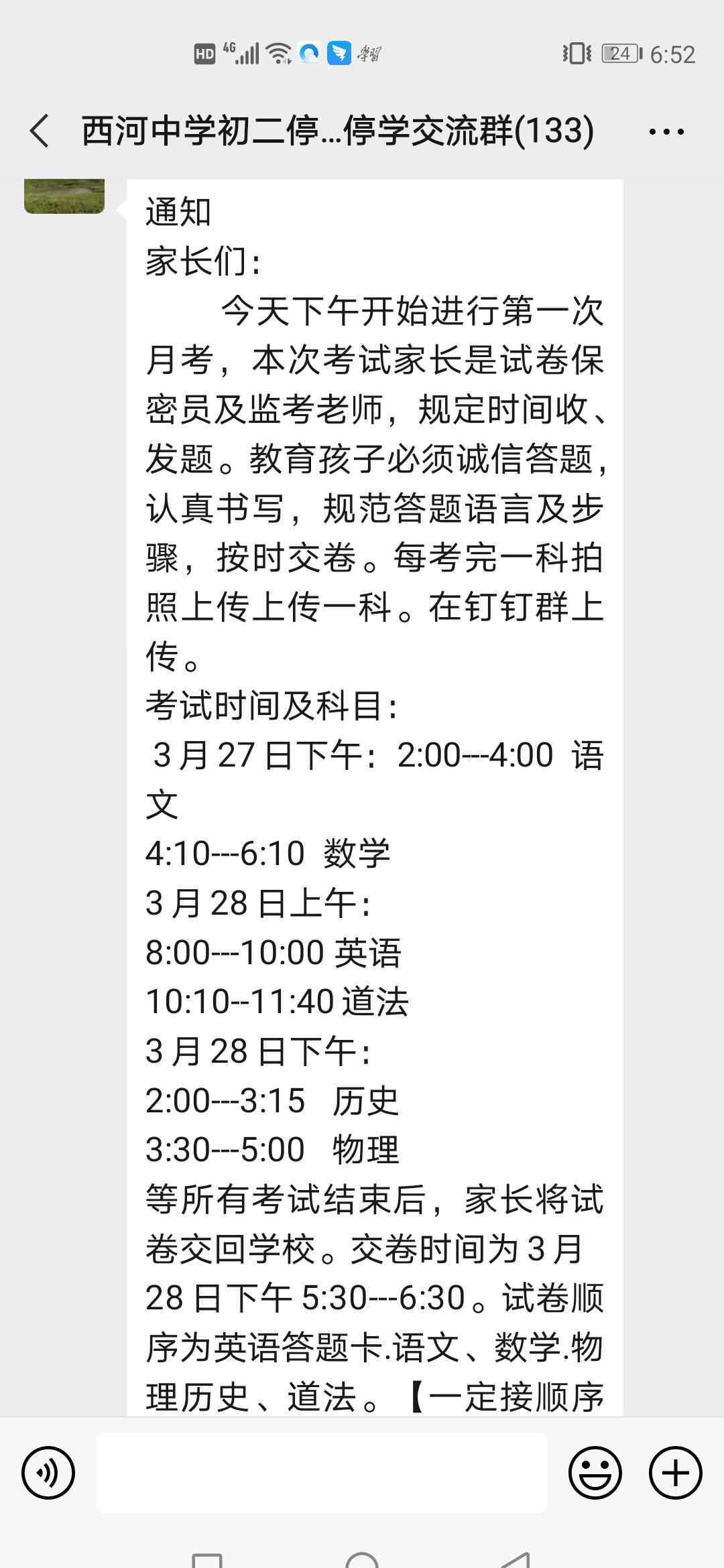Tap the sender's avatar picture
Screen dimensions: 724x1568
(64, 196)
